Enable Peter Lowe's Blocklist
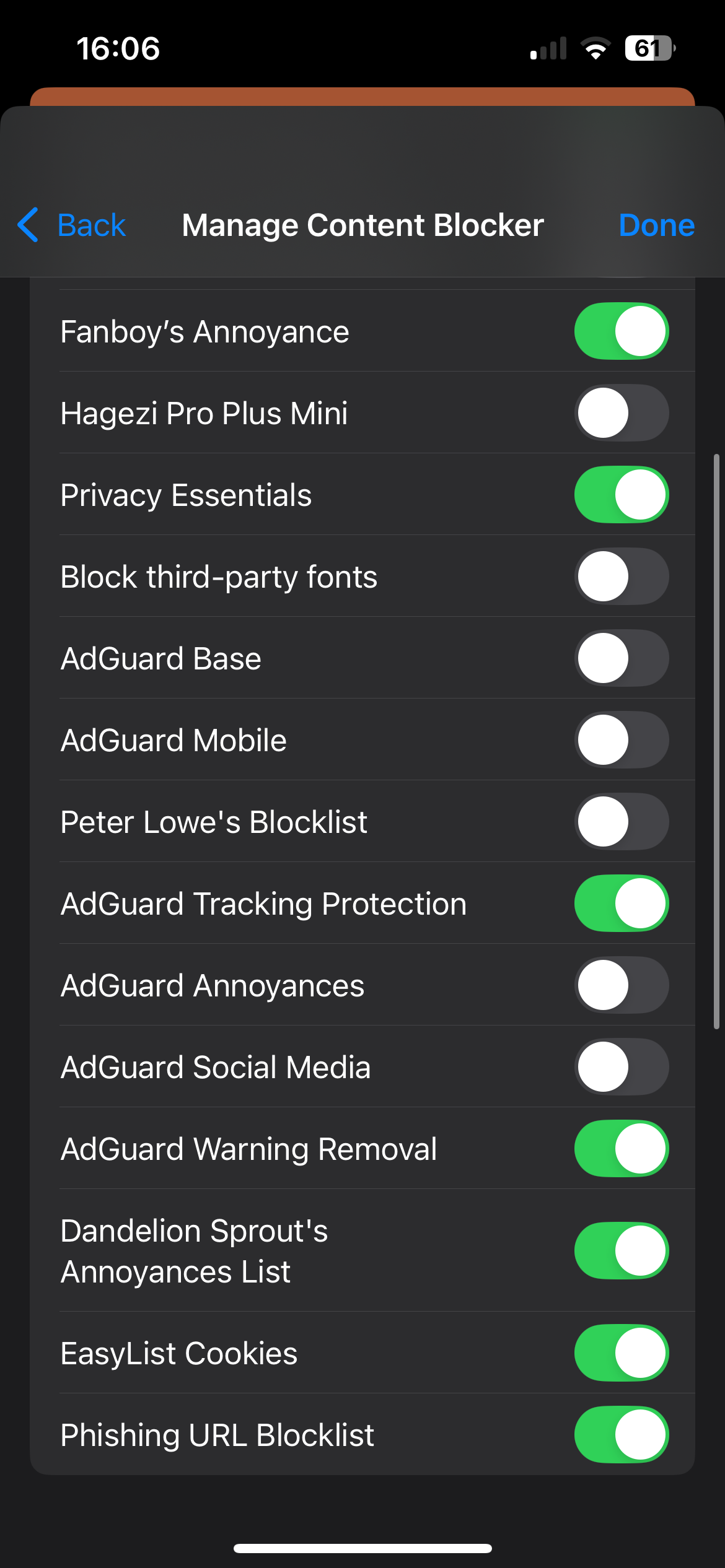 622,822
